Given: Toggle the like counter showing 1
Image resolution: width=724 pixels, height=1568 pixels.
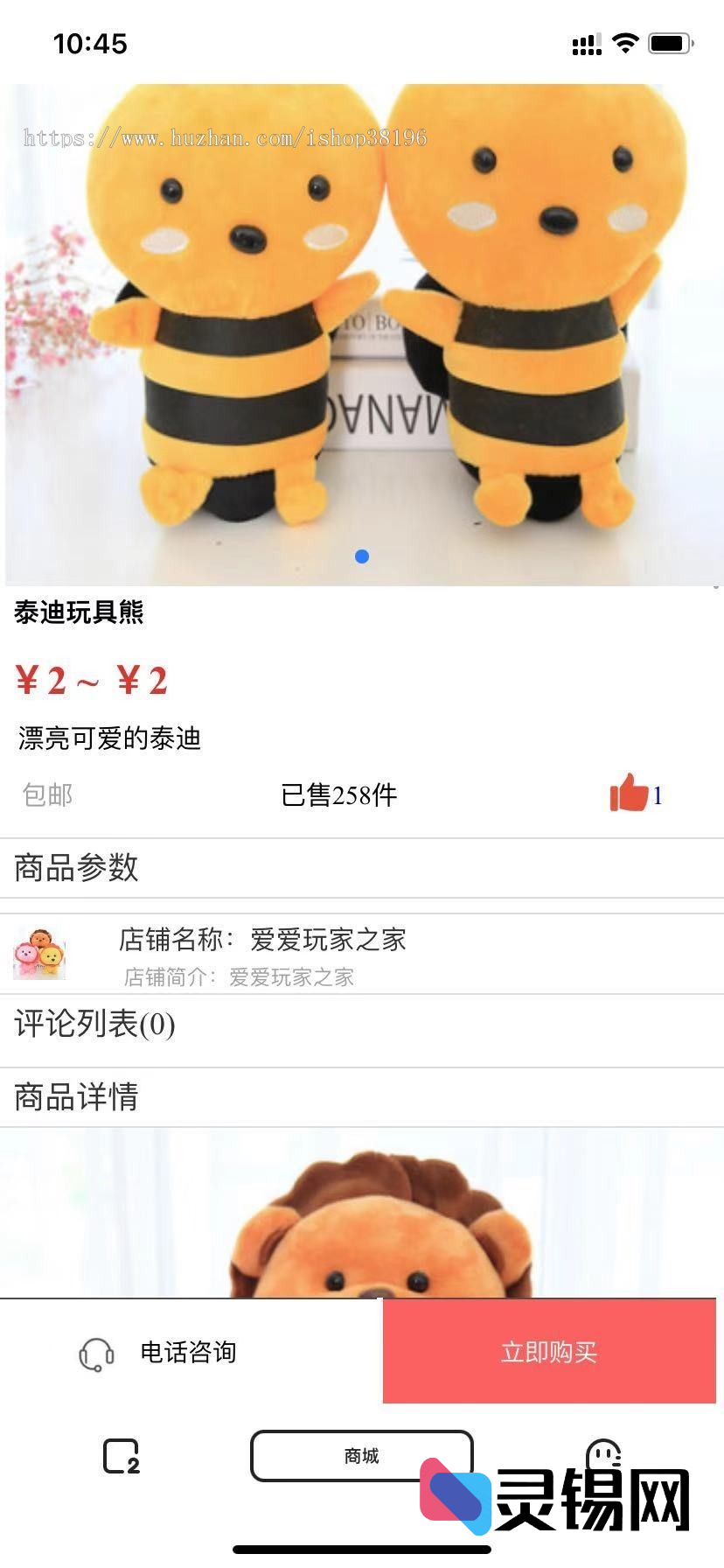Looking at the screenshot, I should point(658,796).
